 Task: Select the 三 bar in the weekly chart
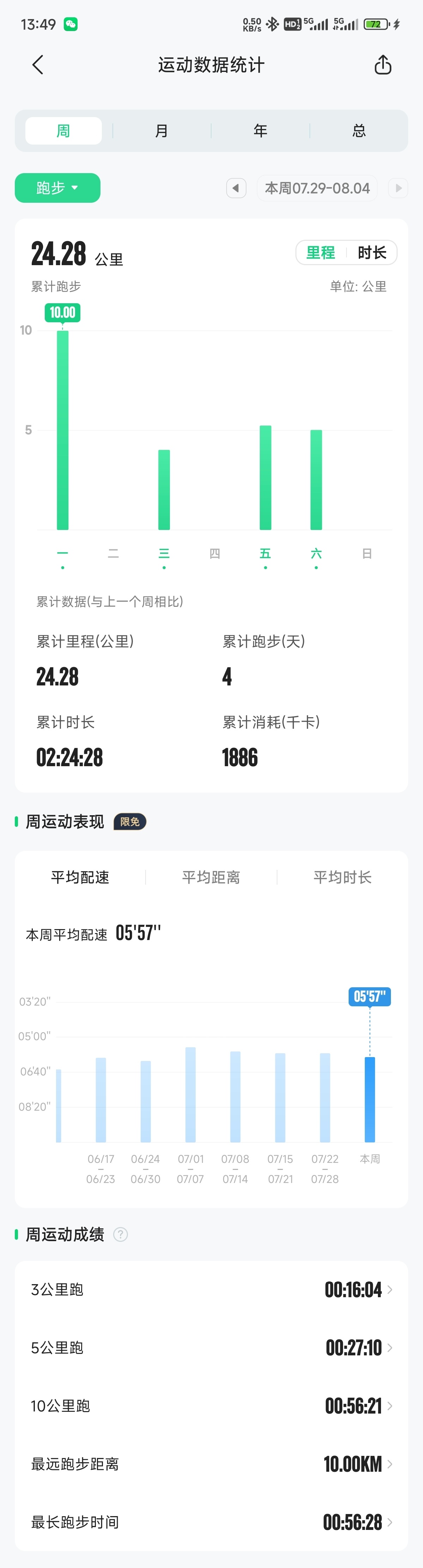pyautogui.click(x=164, y=490)
